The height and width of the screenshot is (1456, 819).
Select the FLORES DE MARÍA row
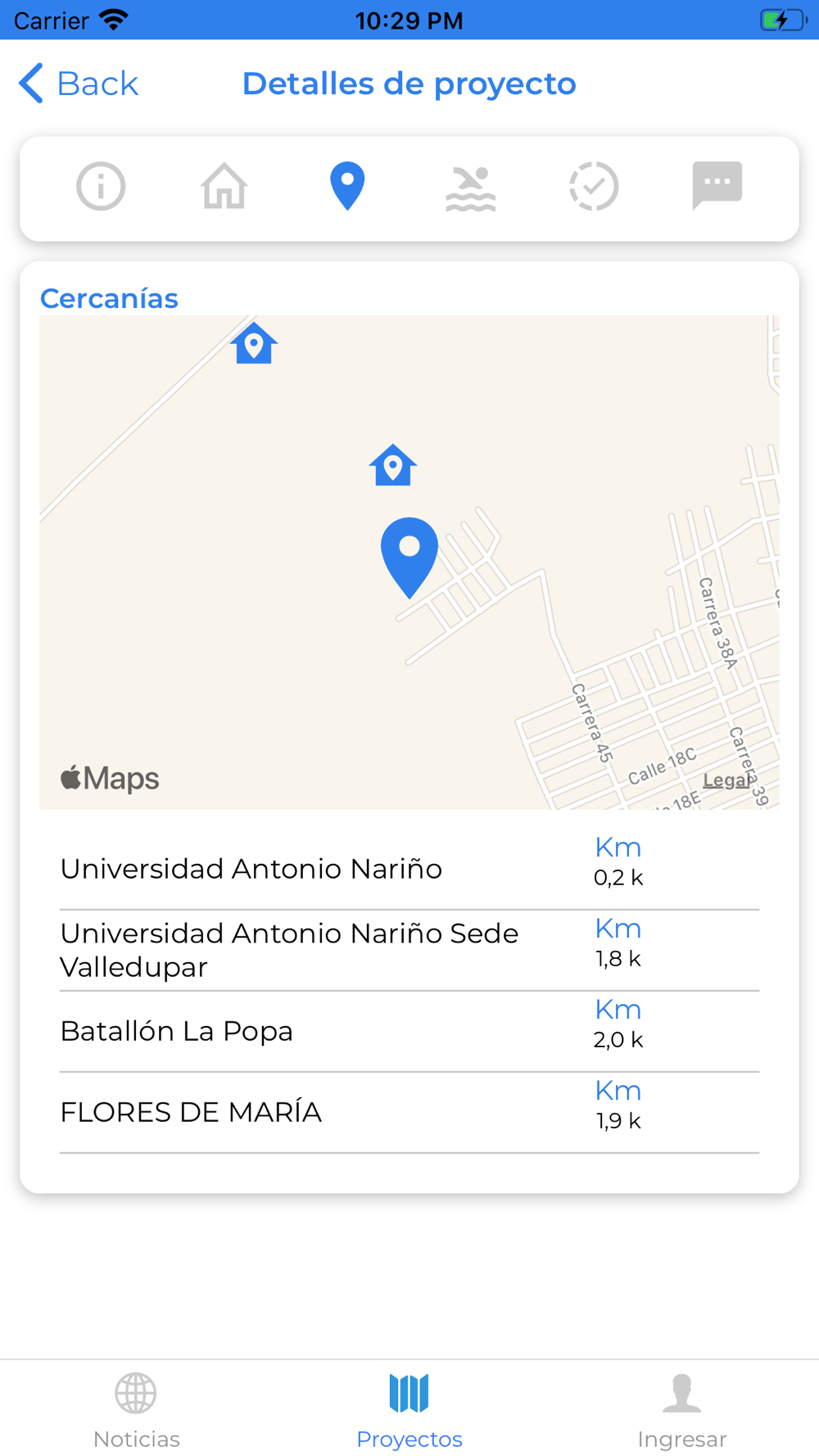click(x=409, y=1112)
